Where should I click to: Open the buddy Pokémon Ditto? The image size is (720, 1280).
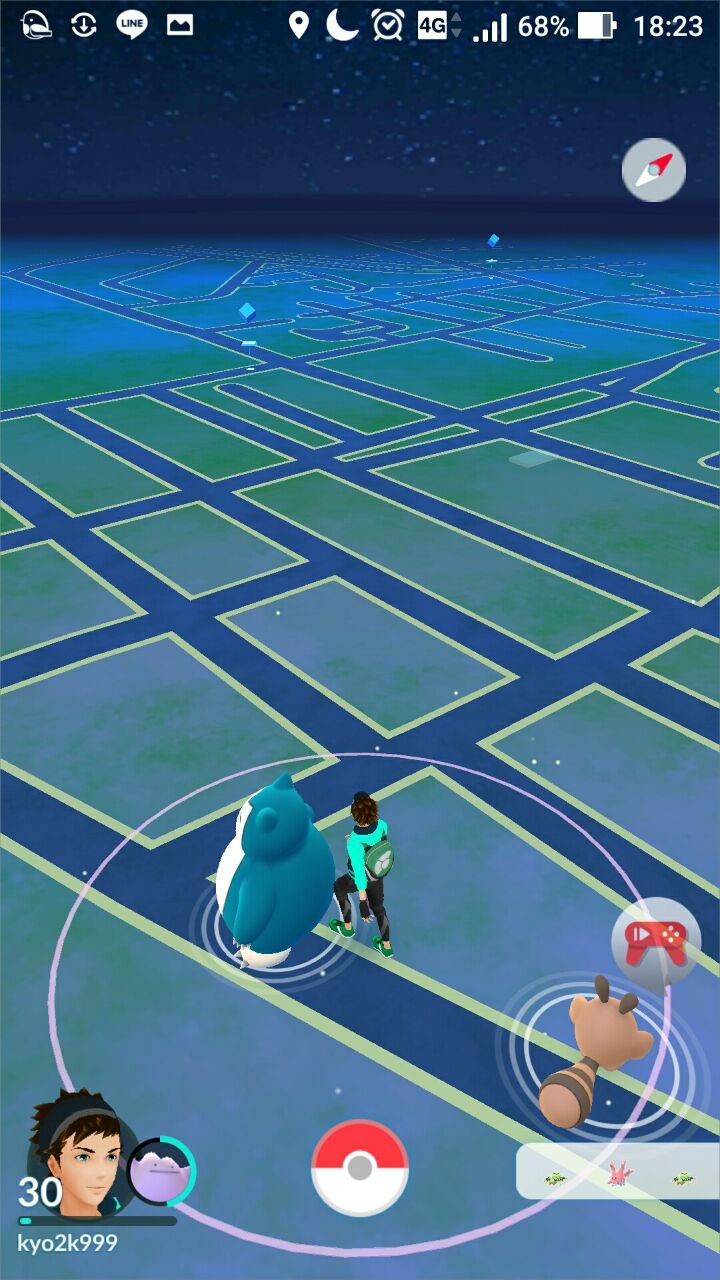pyautogui.click(x=162, y=1170)
